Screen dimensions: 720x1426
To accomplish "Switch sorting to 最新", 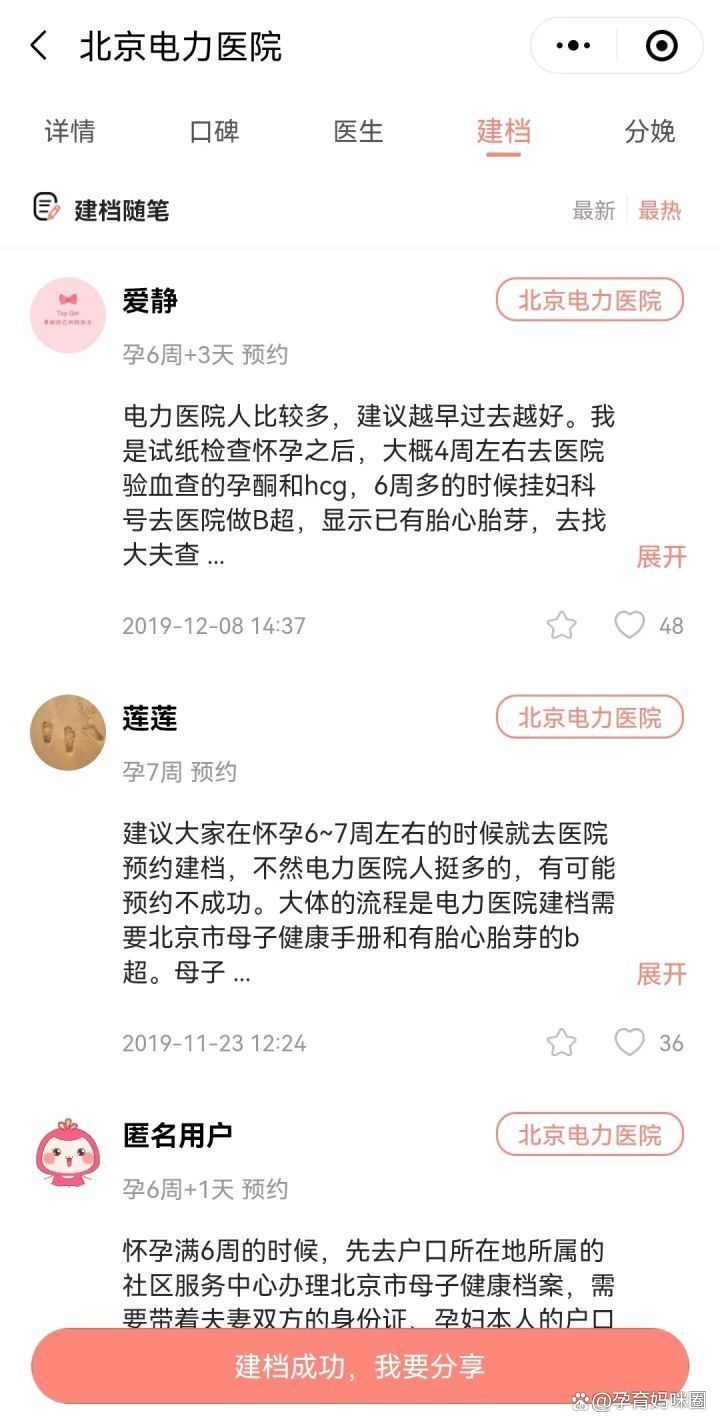I will tap(592, 211).
